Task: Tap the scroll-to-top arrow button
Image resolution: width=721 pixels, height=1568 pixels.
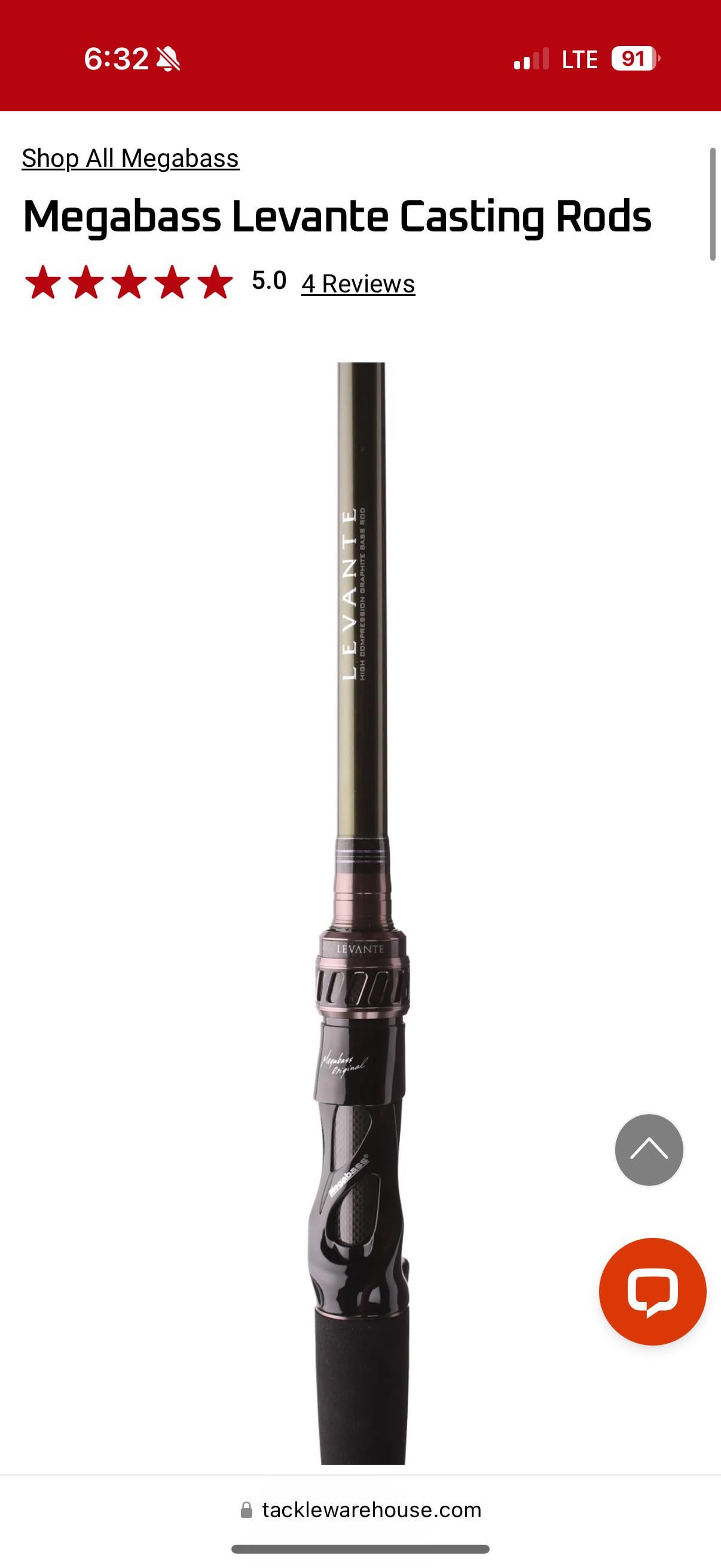Action: (x=649, y=1150)
